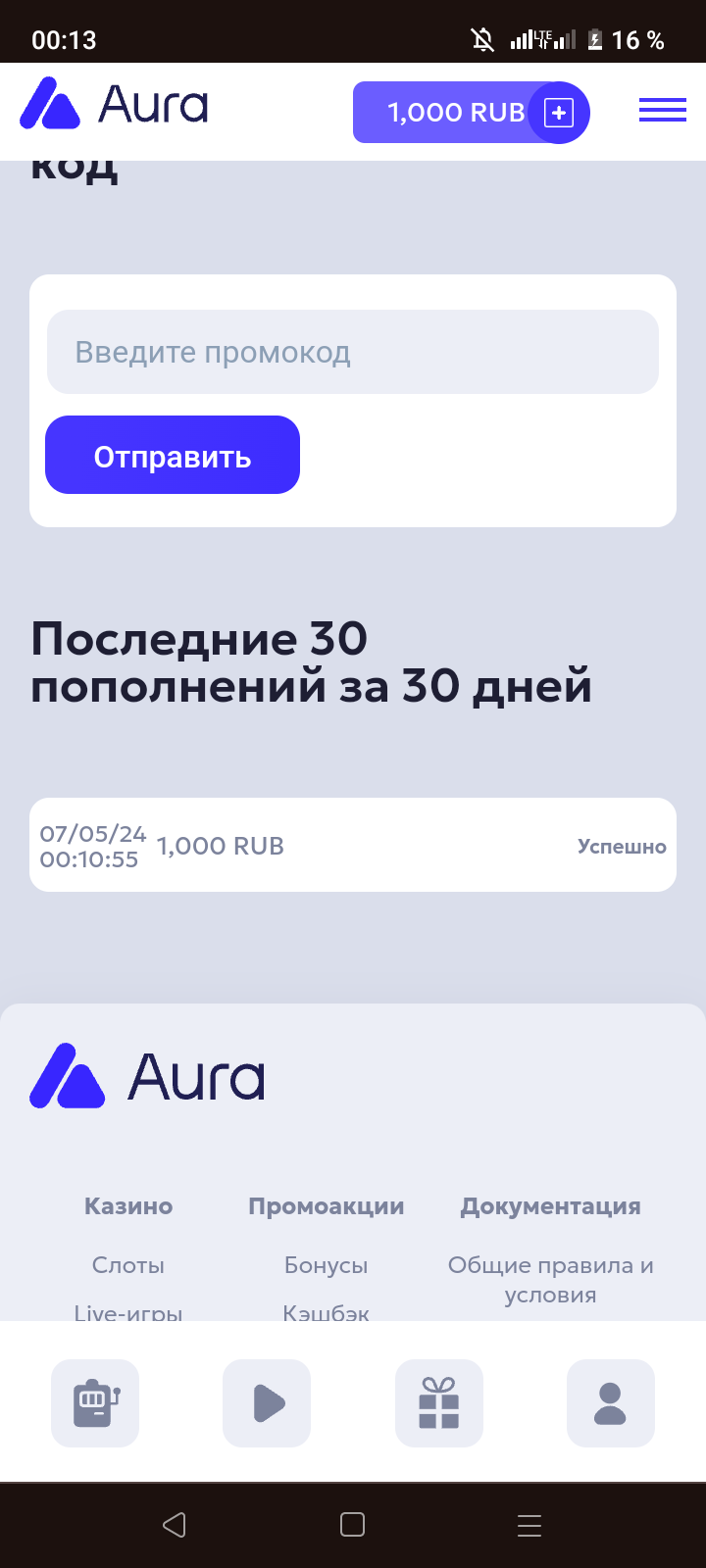Image resolution: width=706 pixels, height=1568 pixels.
Task: Open the play icon tab in bottom bar
Action: [267, 1403]
